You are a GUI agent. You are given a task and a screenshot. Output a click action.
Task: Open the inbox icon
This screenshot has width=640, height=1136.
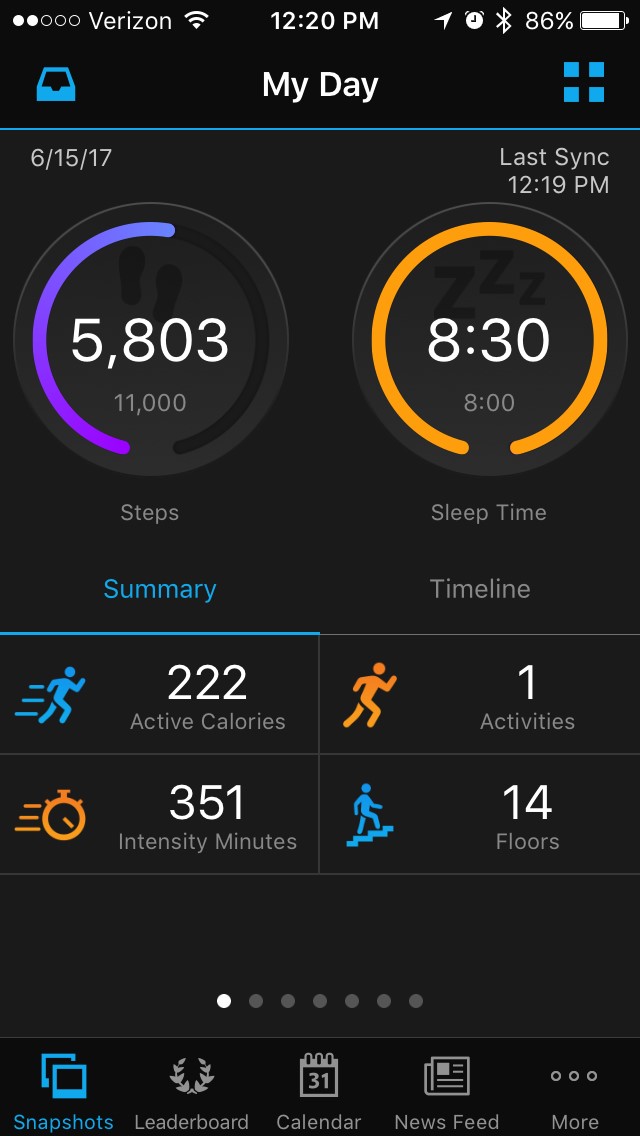click(56, 85)
